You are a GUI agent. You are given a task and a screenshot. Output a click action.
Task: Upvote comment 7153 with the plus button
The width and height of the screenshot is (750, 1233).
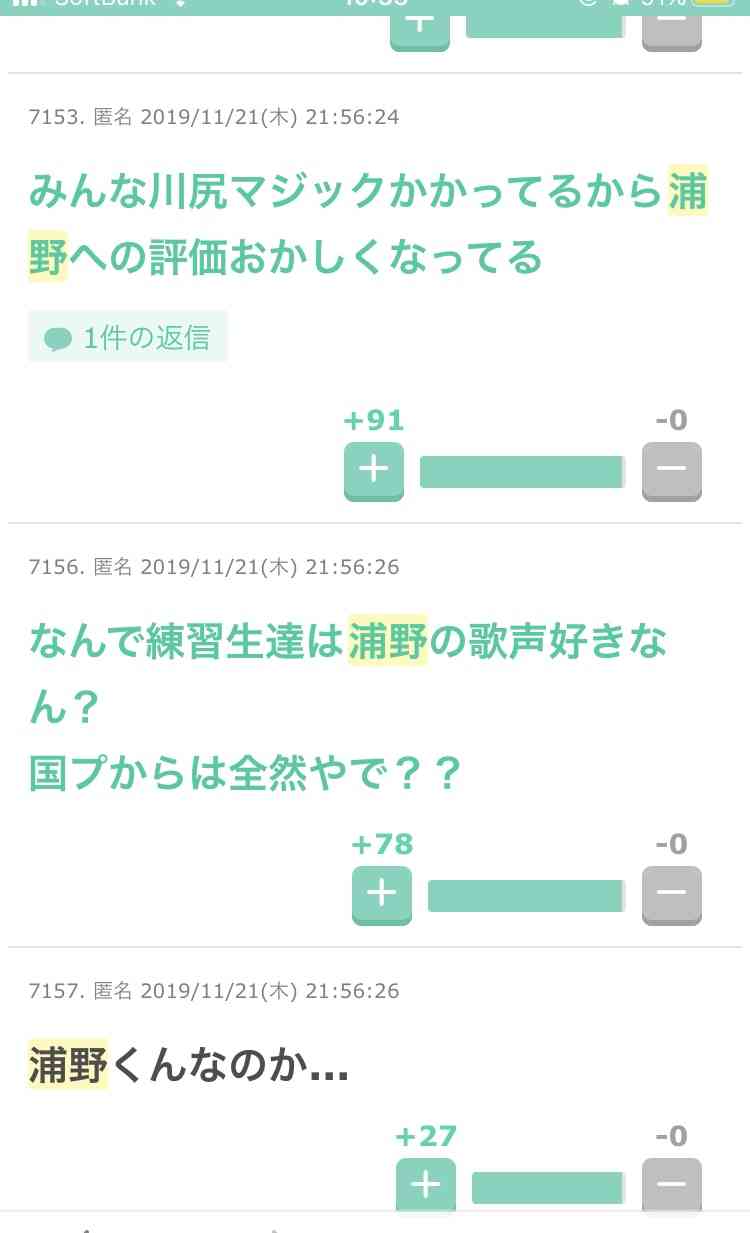(374, 470)
